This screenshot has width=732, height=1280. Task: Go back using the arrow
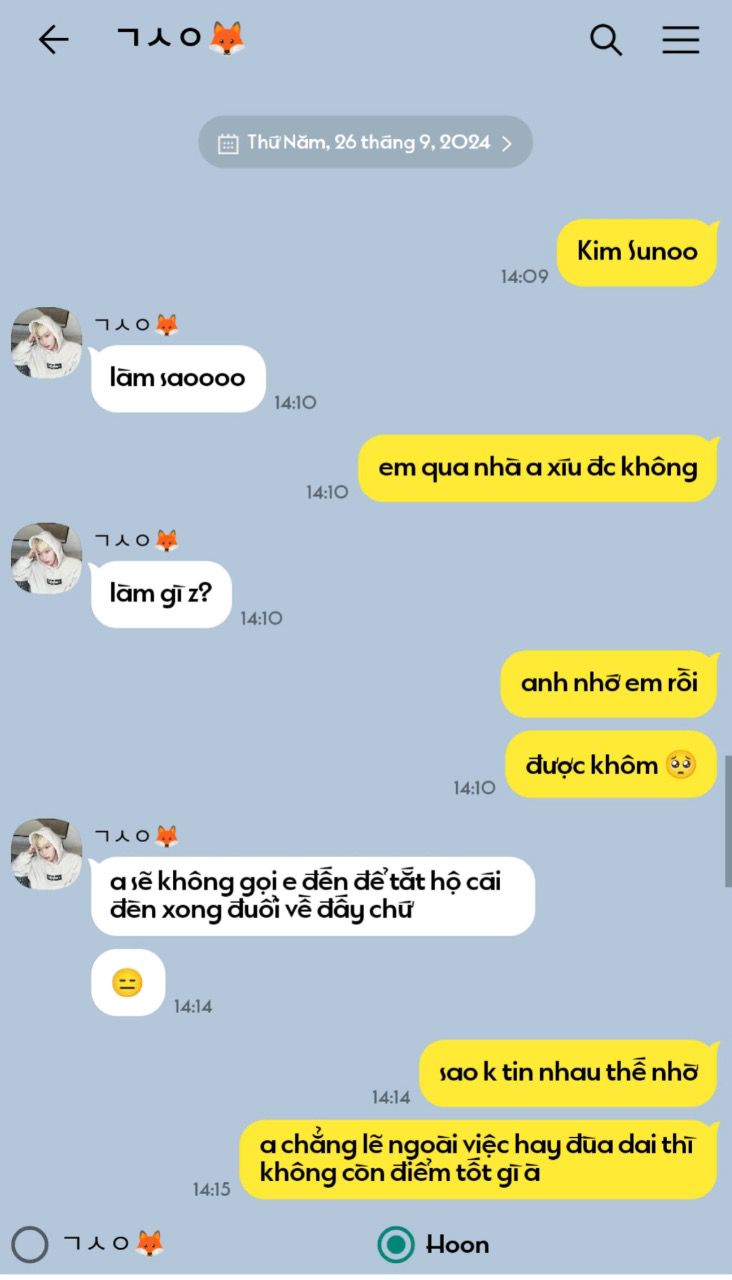click(53, 40)
